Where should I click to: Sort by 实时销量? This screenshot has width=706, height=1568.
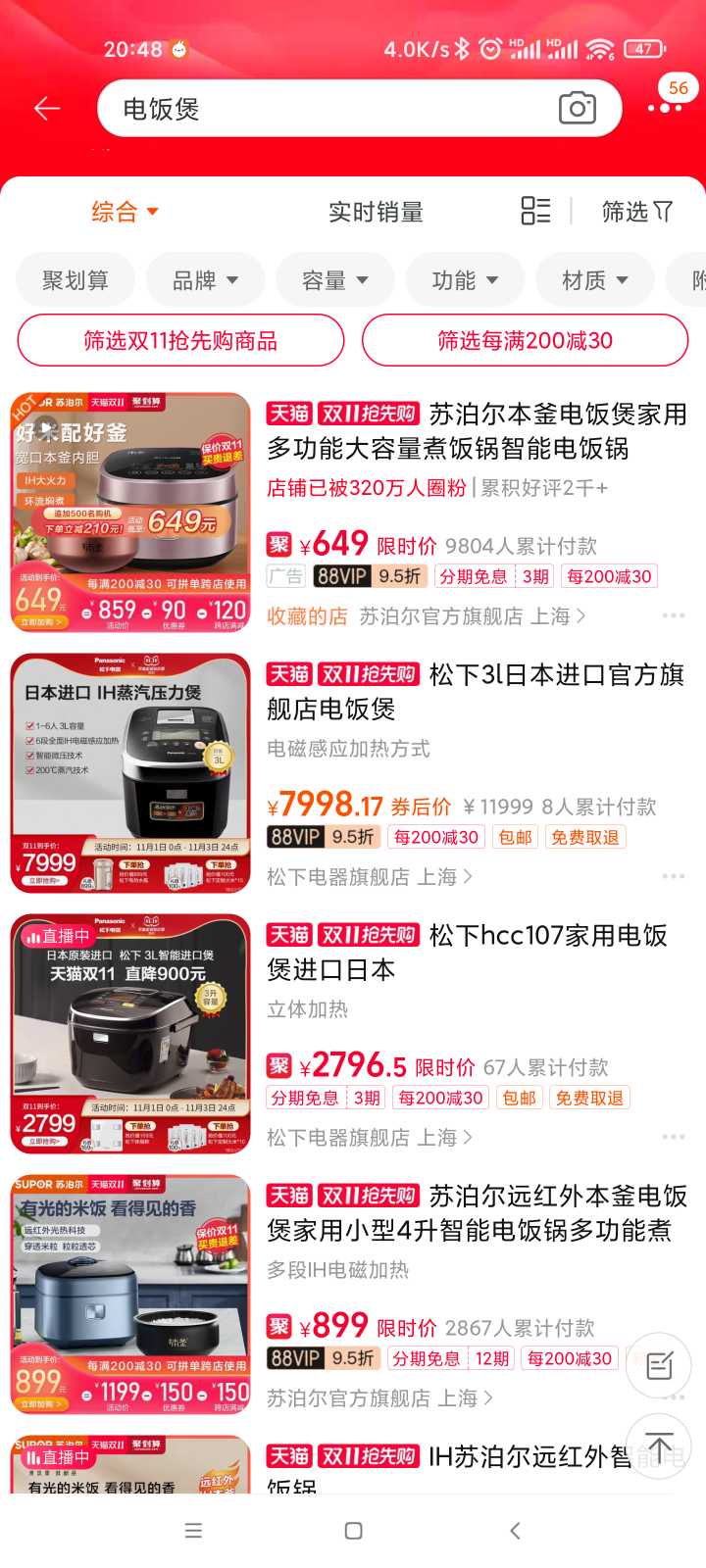(376, 212)
